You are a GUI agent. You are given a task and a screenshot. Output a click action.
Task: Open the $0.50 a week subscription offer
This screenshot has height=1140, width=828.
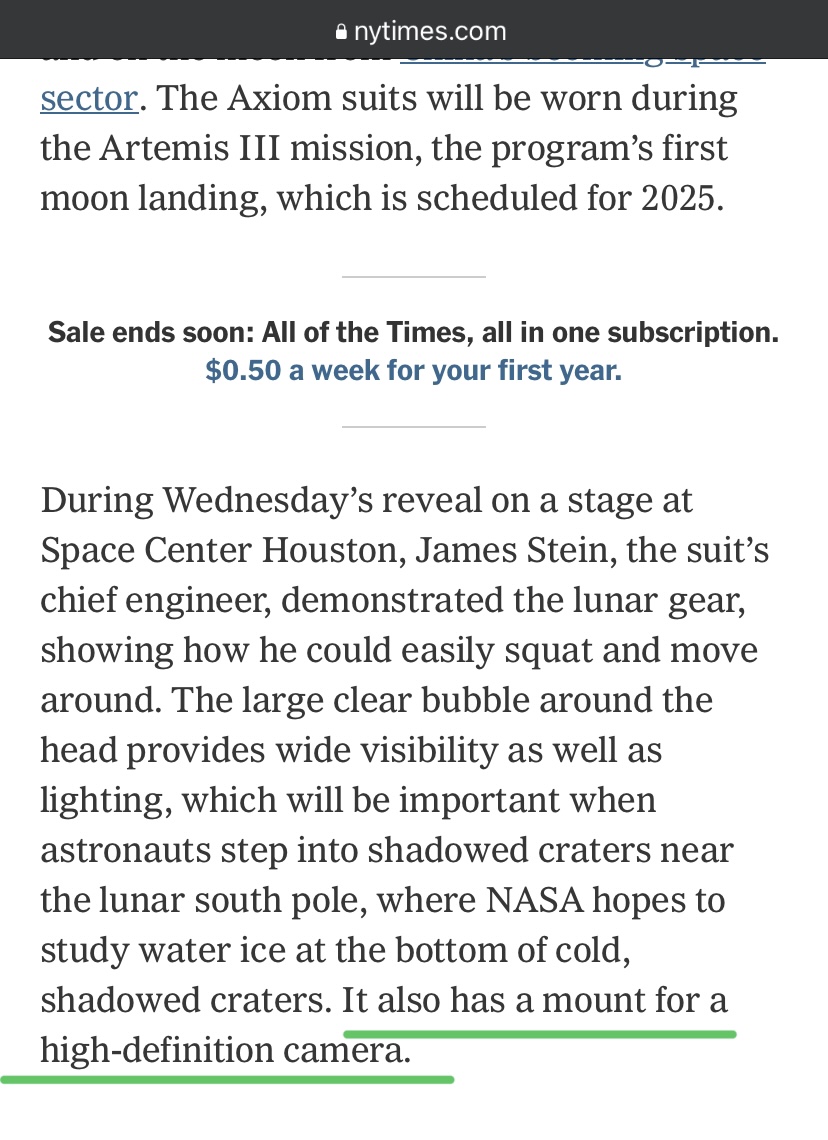(413, 371)
